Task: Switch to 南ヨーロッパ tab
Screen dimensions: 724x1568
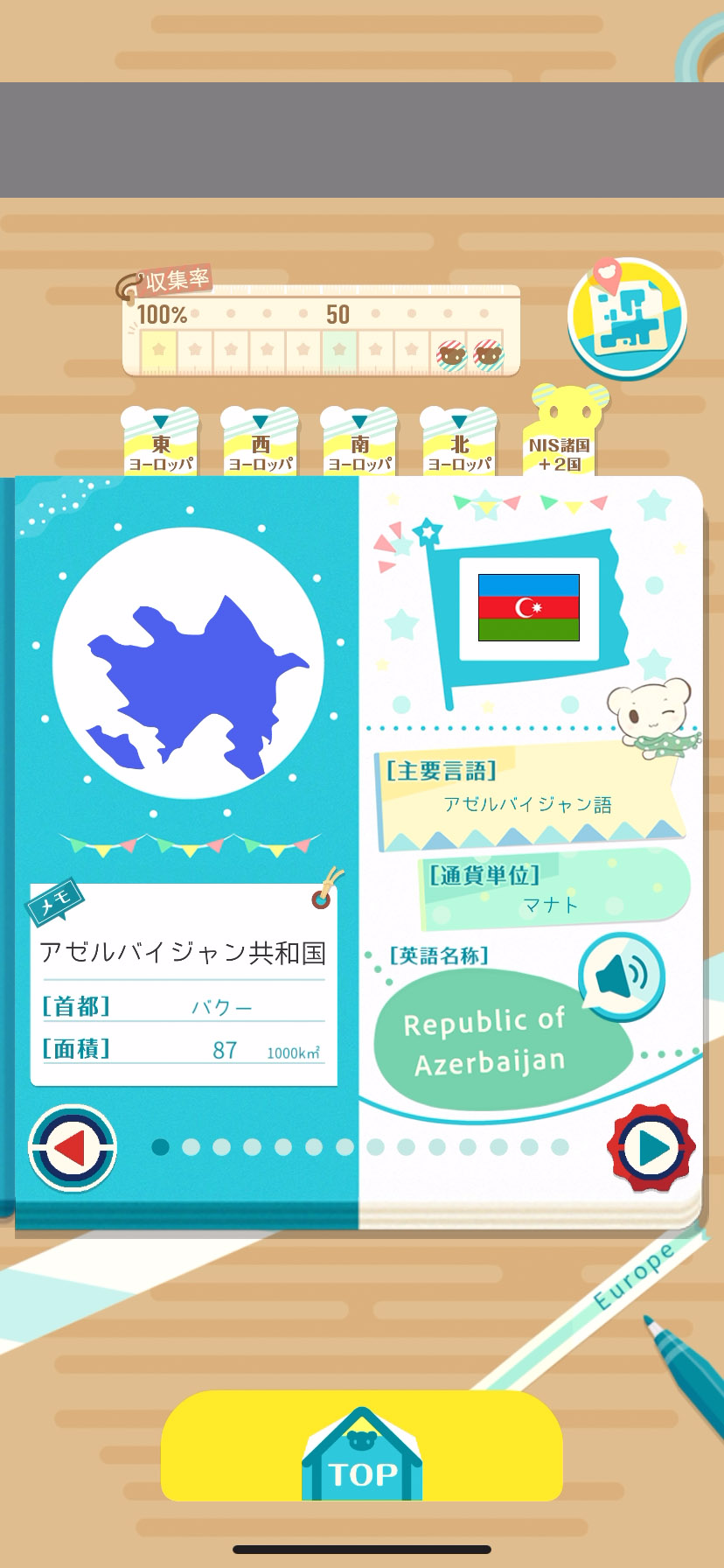Action: (359, 446)
